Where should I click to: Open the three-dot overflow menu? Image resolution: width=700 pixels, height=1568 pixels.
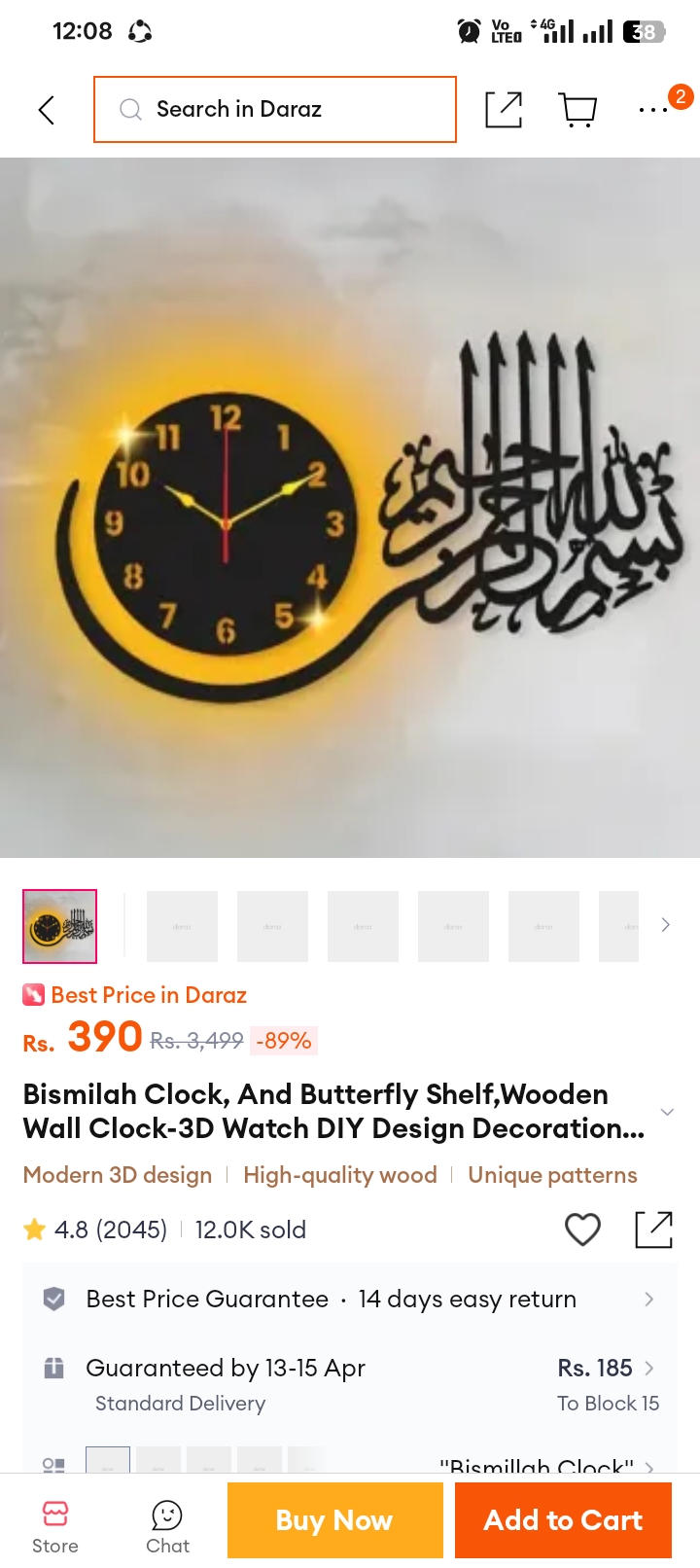click(x=653, y=110)
